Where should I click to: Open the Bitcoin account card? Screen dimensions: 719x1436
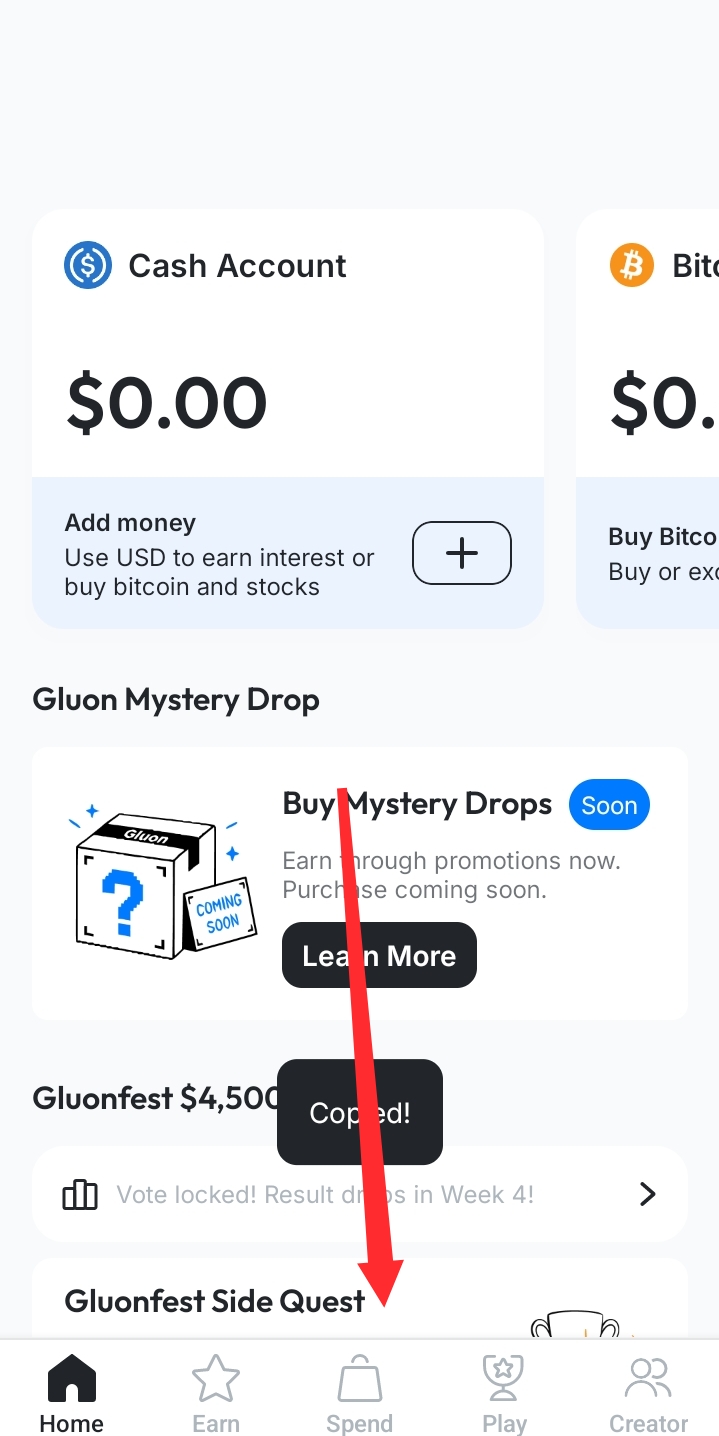648,419
